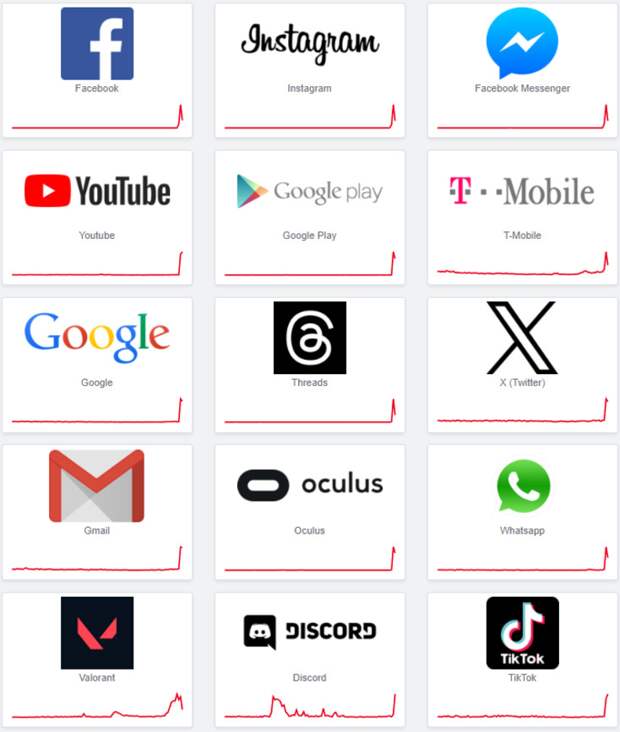Screen dimensions: 620x732
Task: Select the Google Play card
Action: tap(309, 217)
